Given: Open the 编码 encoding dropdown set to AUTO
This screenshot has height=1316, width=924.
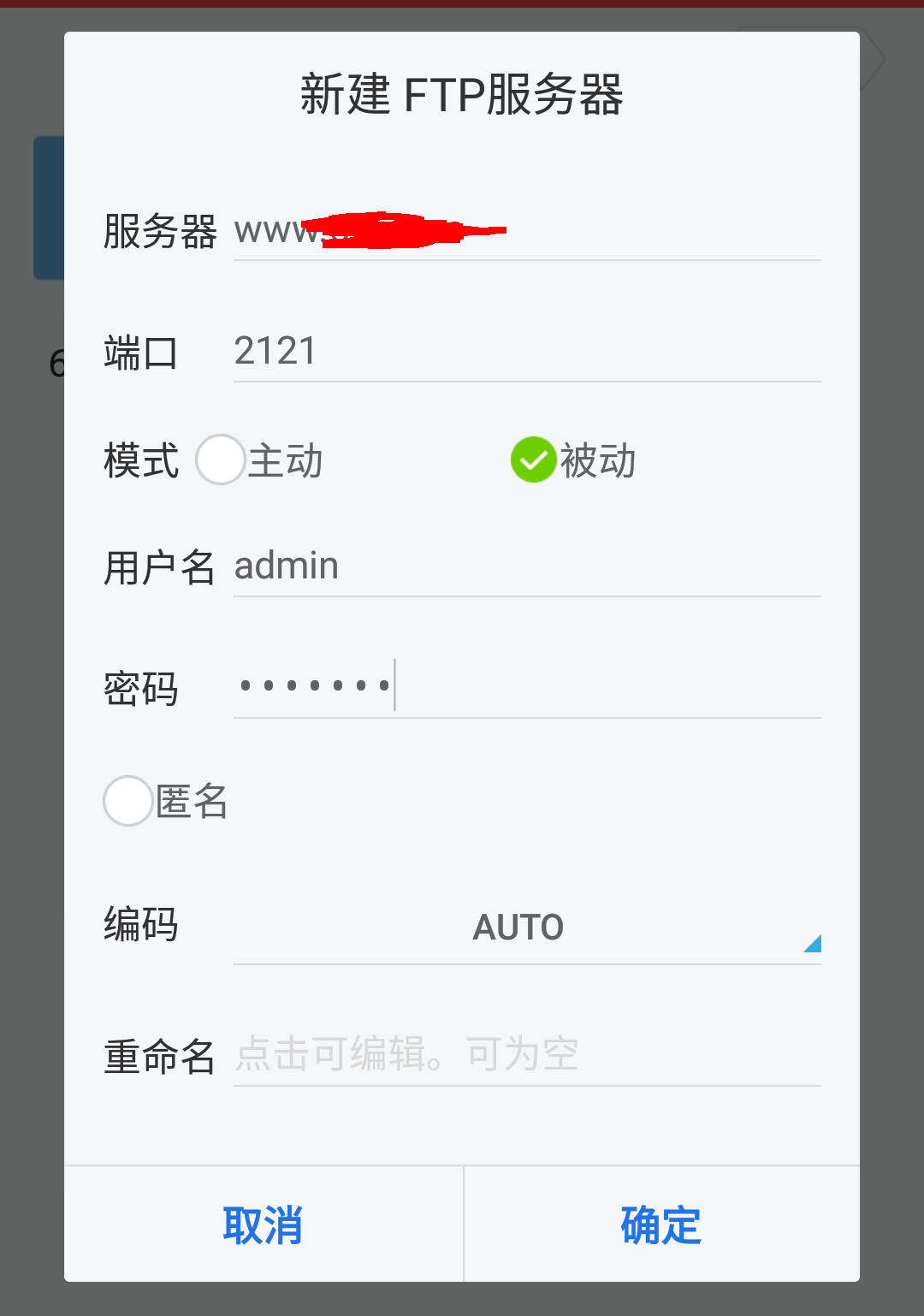Looking at the screenshot, I should coord(526,928).
